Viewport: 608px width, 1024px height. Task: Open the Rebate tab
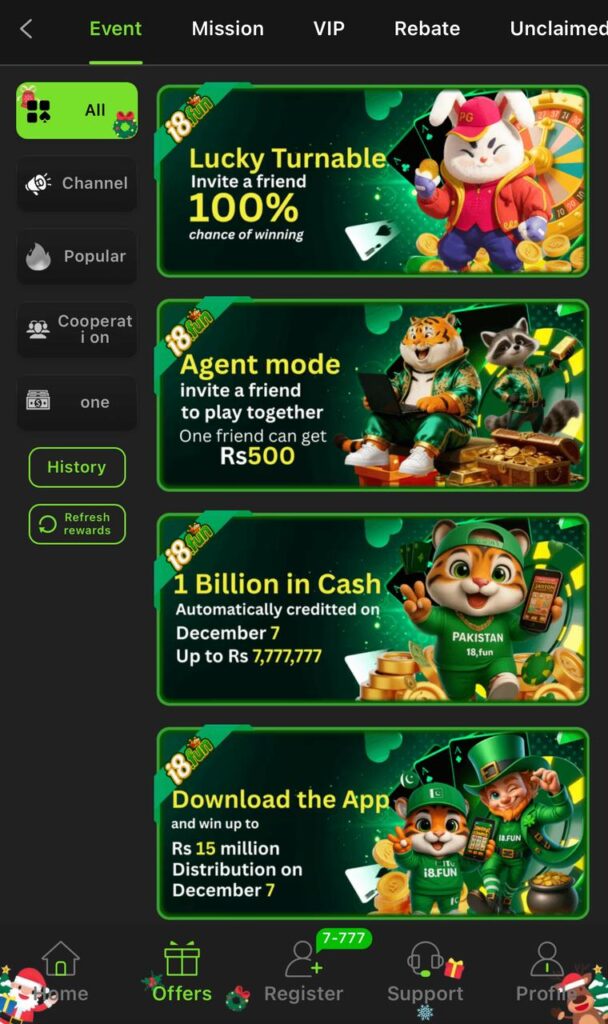(427, 29)
